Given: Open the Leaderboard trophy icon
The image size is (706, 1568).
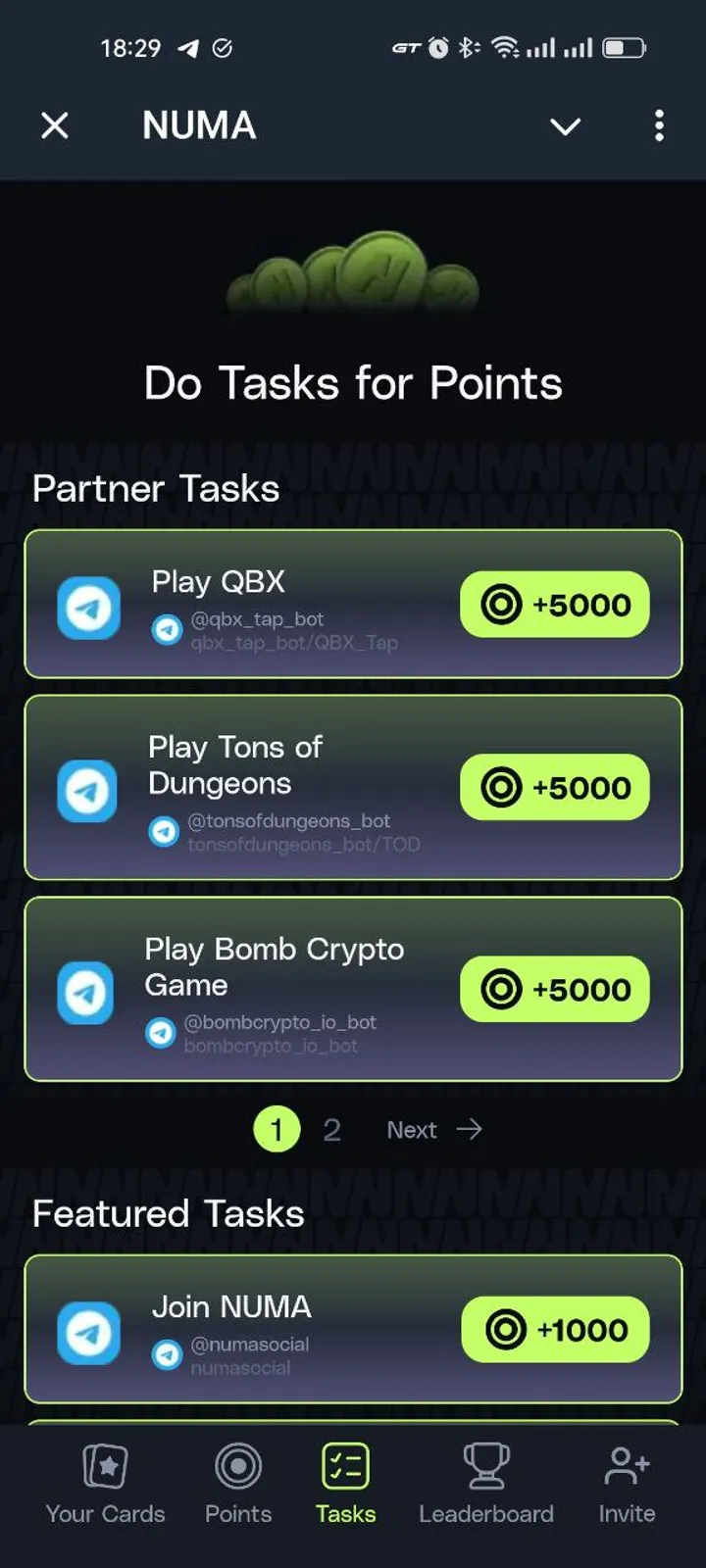Looking at the screenshot, I should pyautogui.click(x=486, y=1466).
